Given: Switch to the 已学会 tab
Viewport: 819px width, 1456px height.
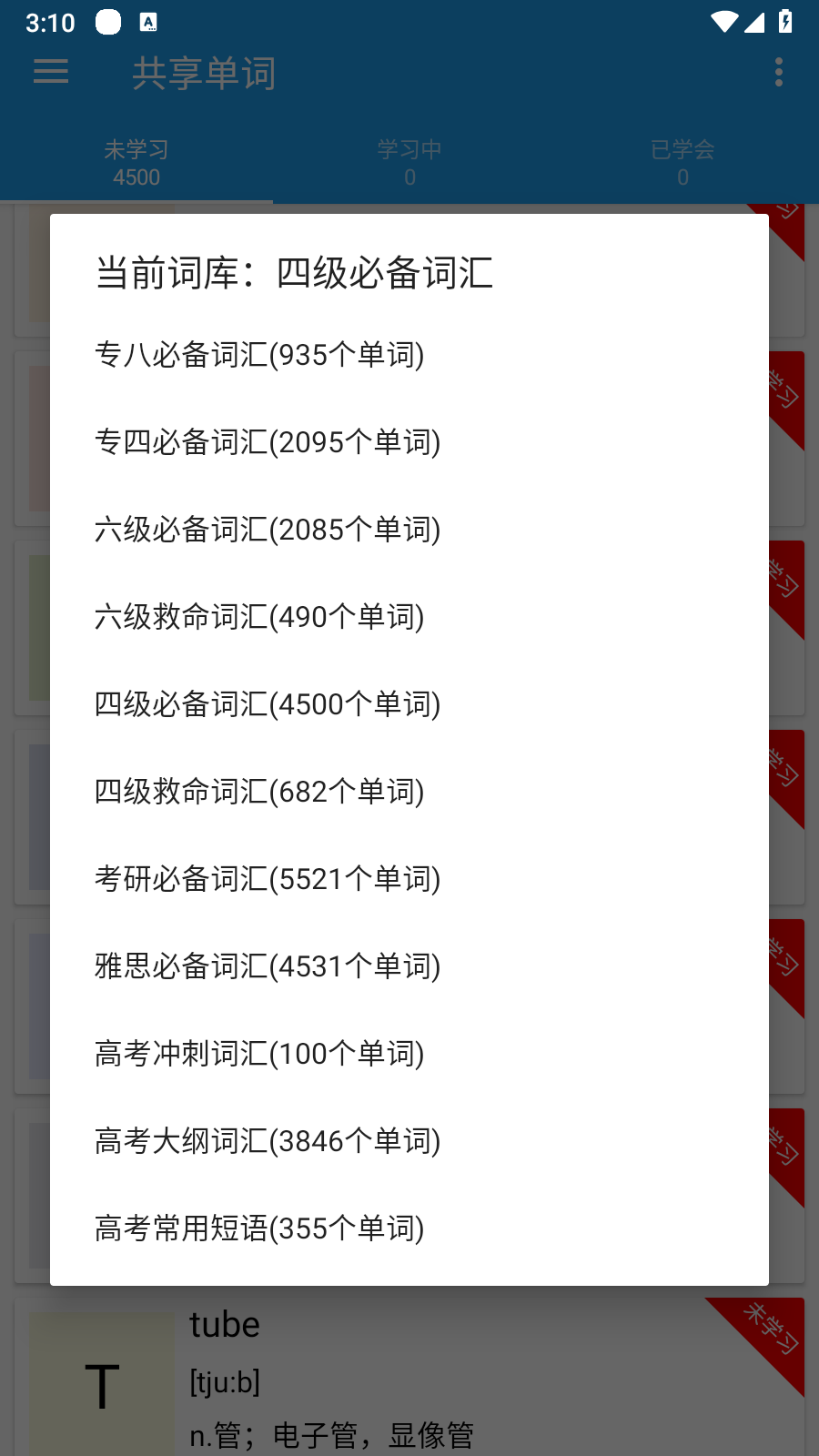Looking at the screenshot, I should click(682, 162).
